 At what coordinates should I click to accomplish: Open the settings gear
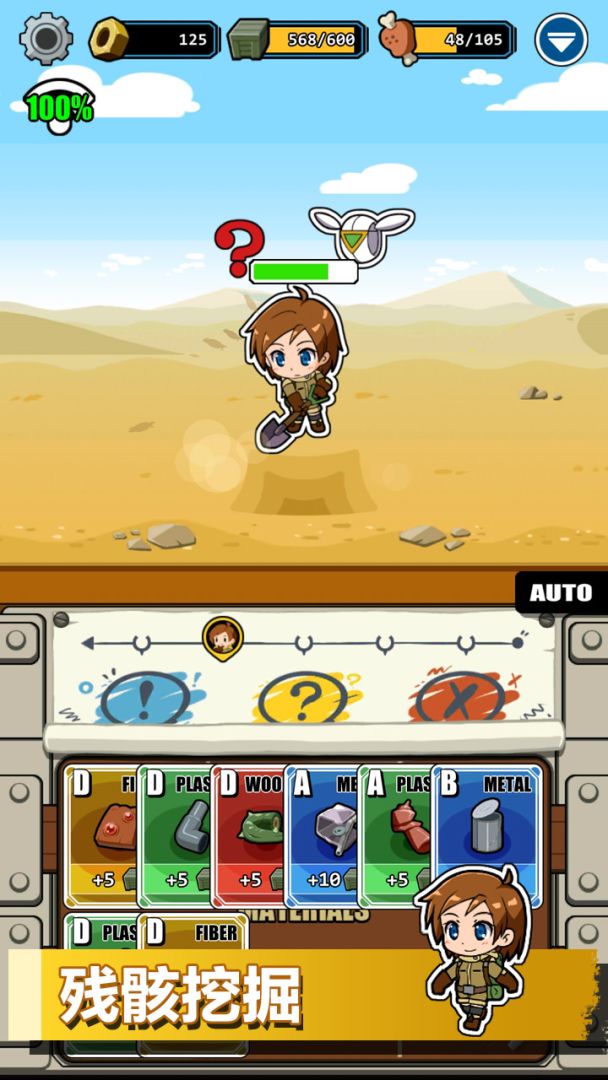click(46, 39)
